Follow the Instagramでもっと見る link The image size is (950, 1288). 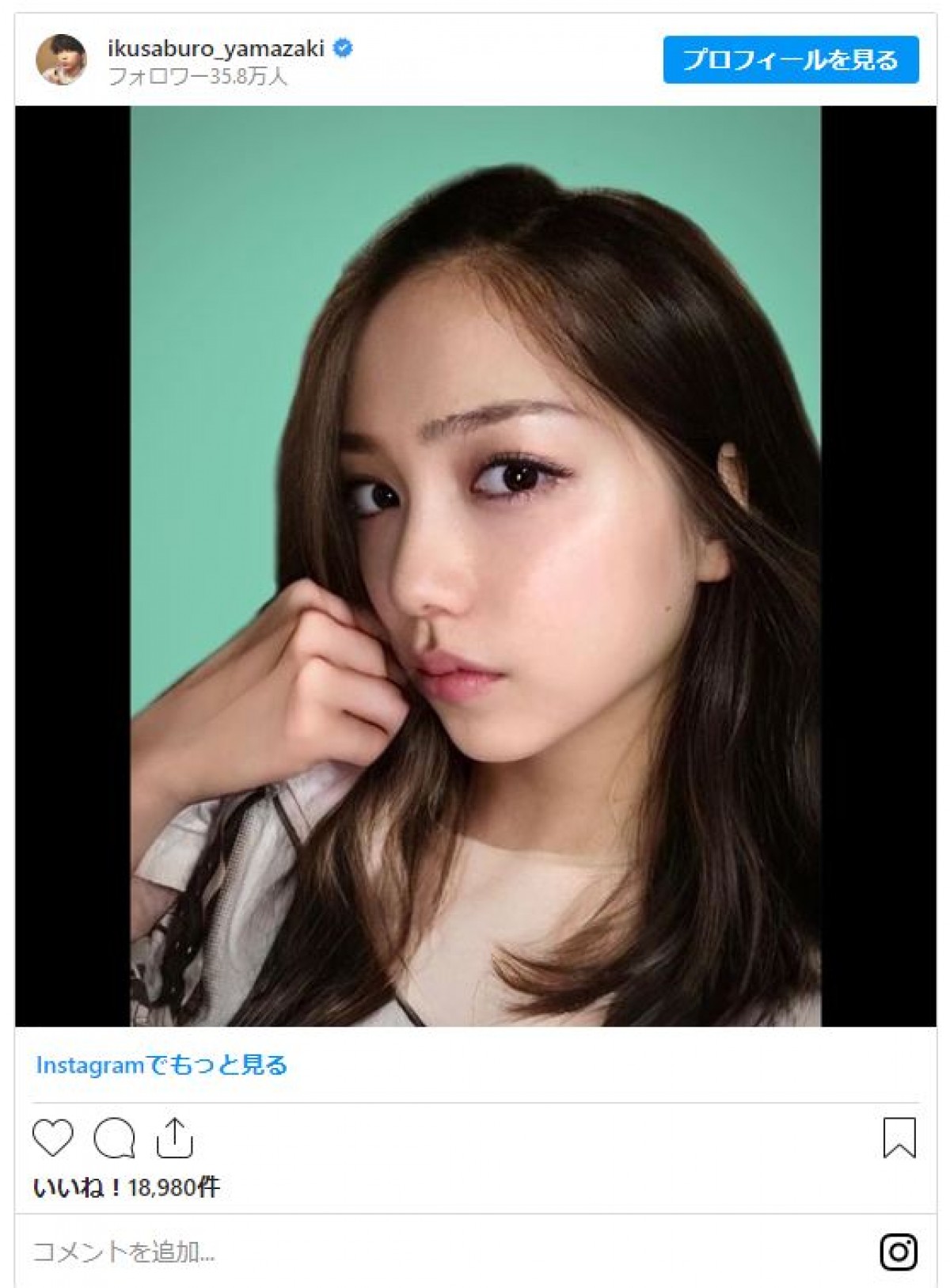(x=161, y=1066)
